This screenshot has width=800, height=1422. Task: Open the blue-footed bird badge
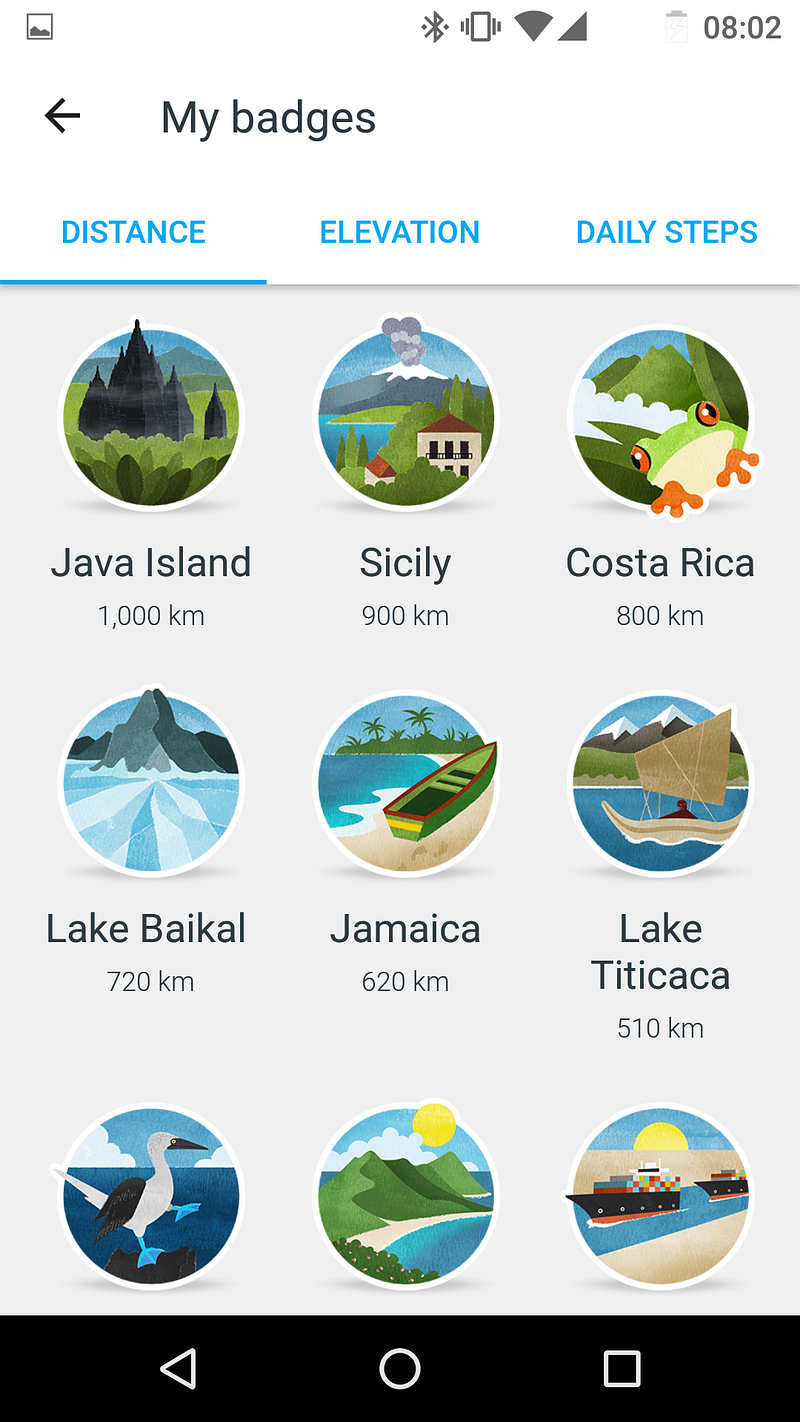click(151, 1194)
